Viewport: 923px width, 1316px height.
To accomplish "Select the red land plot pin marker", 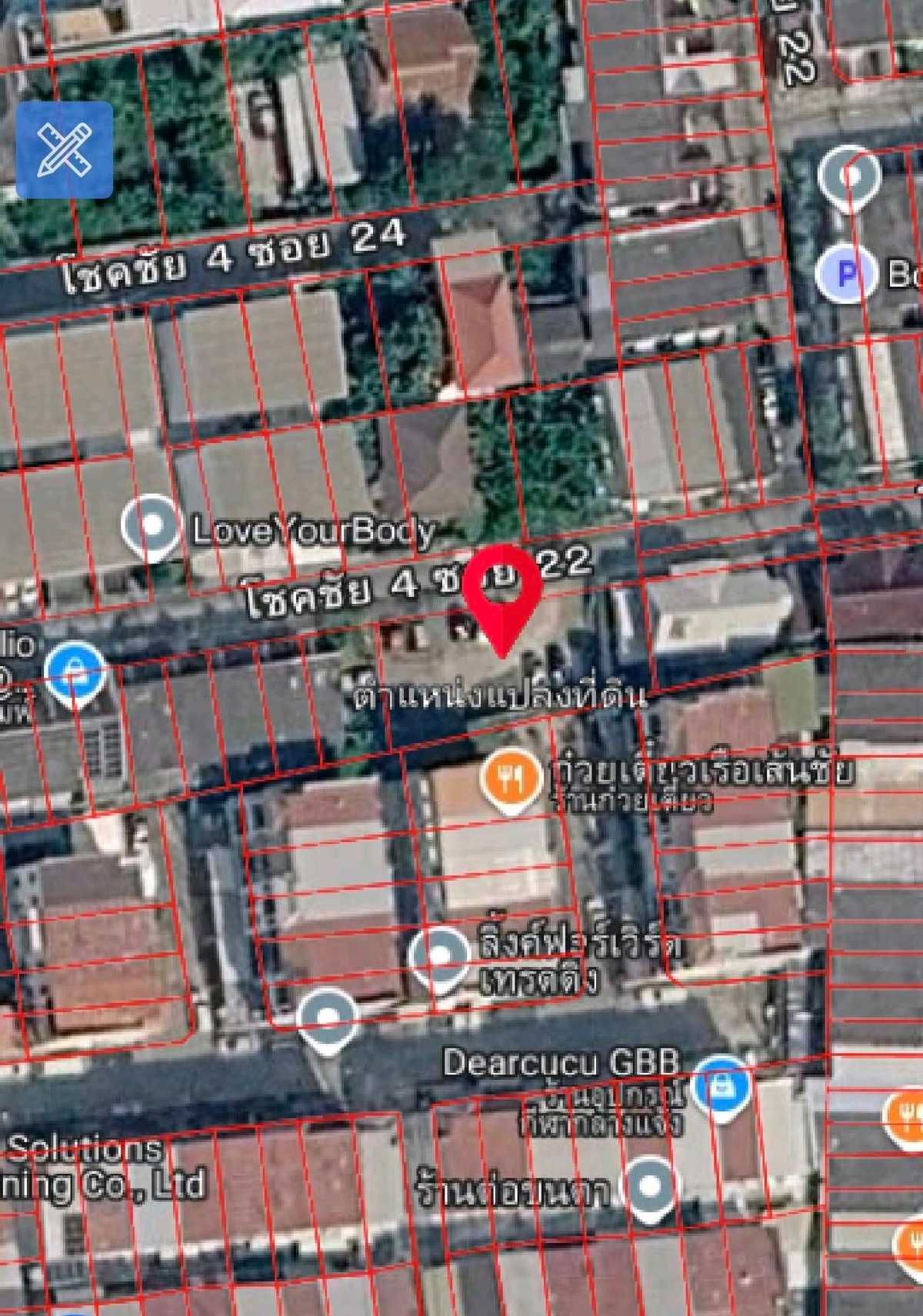I will [504, 600].
